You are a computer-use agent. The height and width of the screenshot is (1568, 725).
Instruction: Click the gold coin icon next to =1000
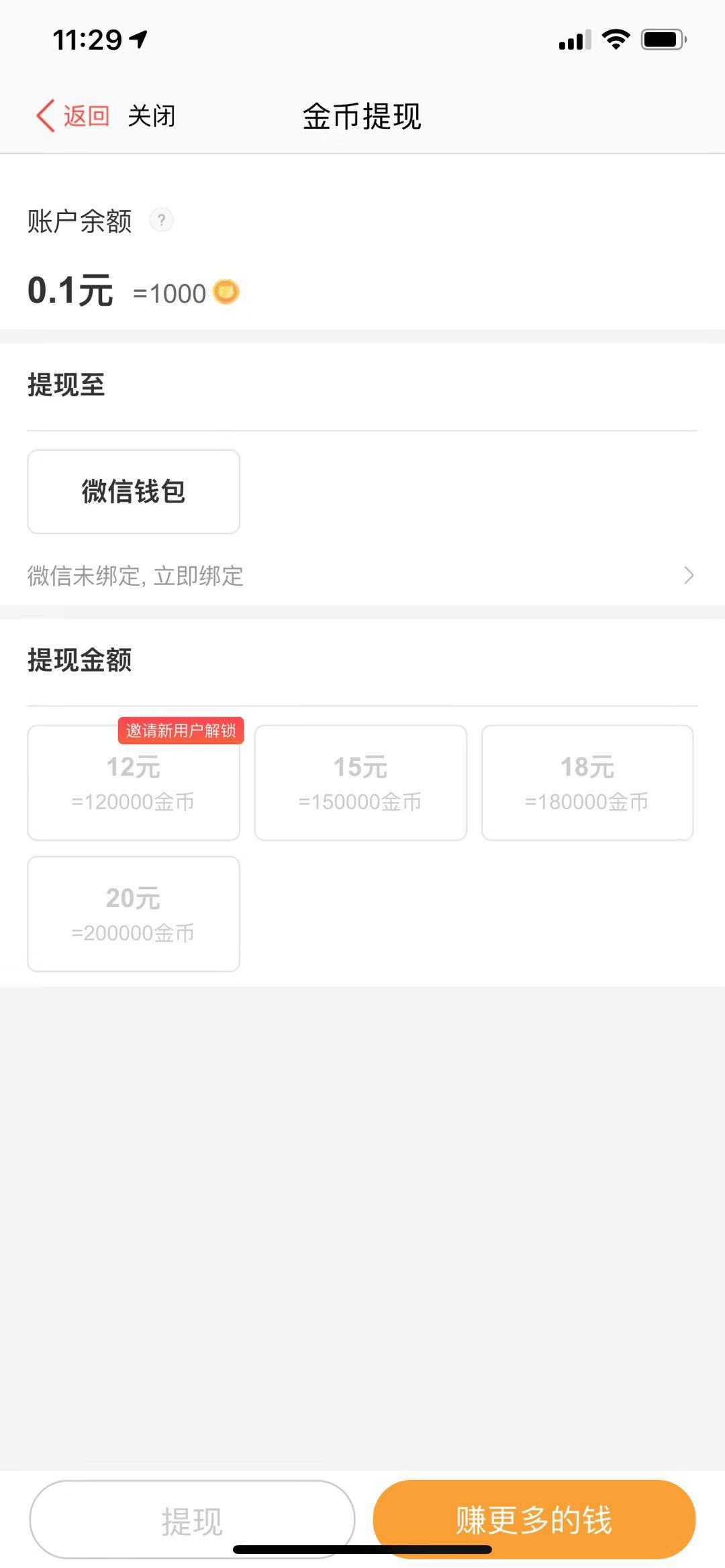[x=228, y=293]
